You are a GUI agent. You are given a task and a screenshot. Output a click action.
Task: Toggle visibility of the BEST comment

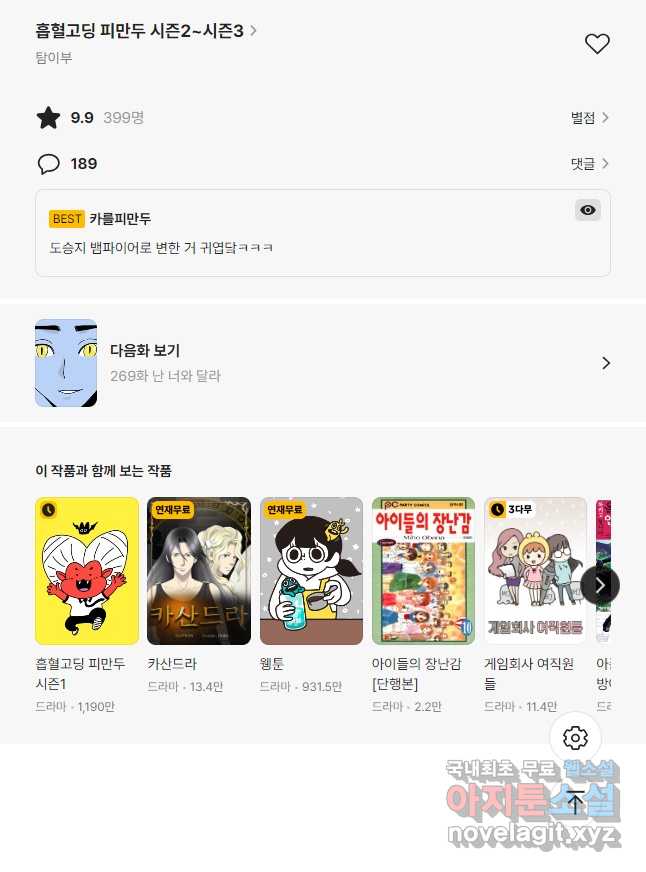click(x=588, y=210)
